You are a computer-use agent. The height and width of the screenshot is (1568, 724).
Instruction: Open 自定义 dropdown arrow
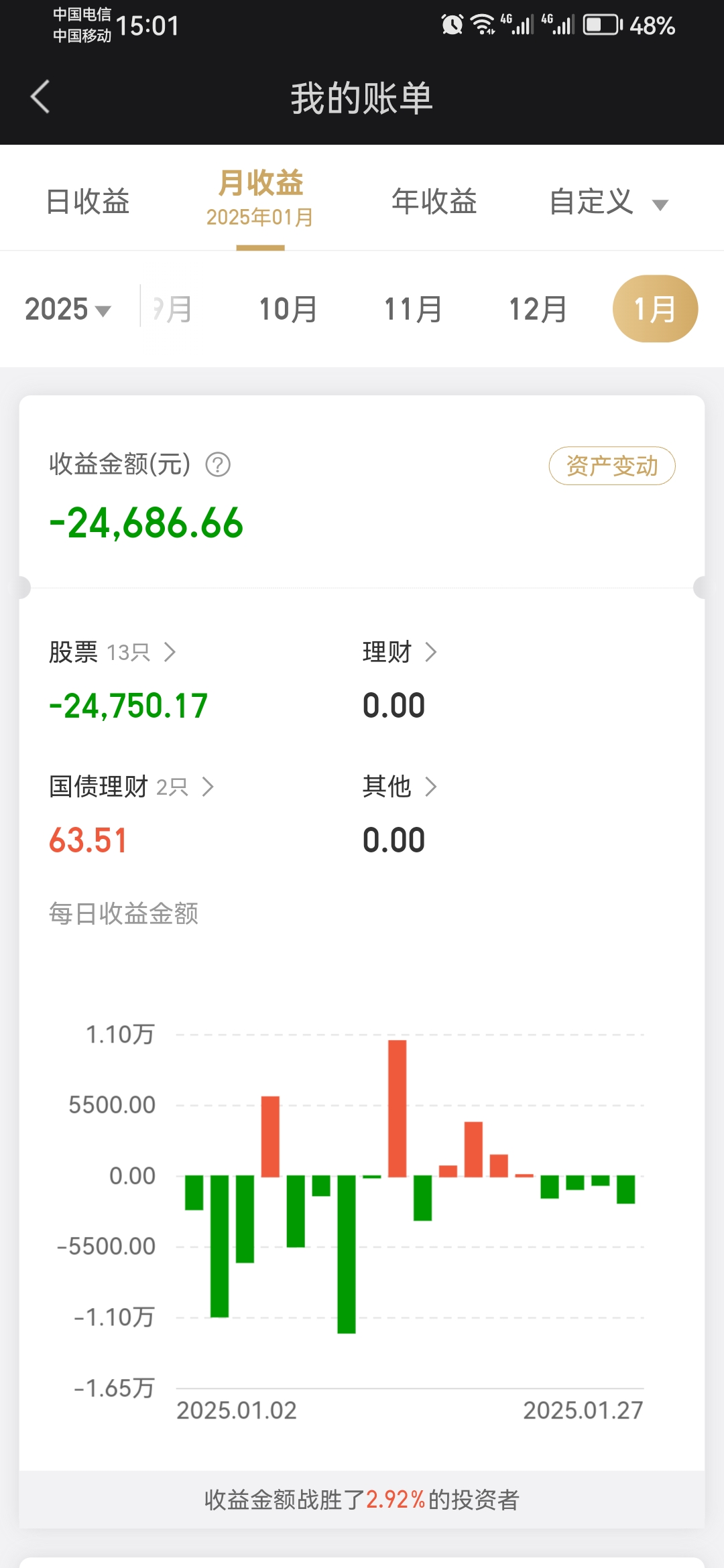tap(660, 204)
